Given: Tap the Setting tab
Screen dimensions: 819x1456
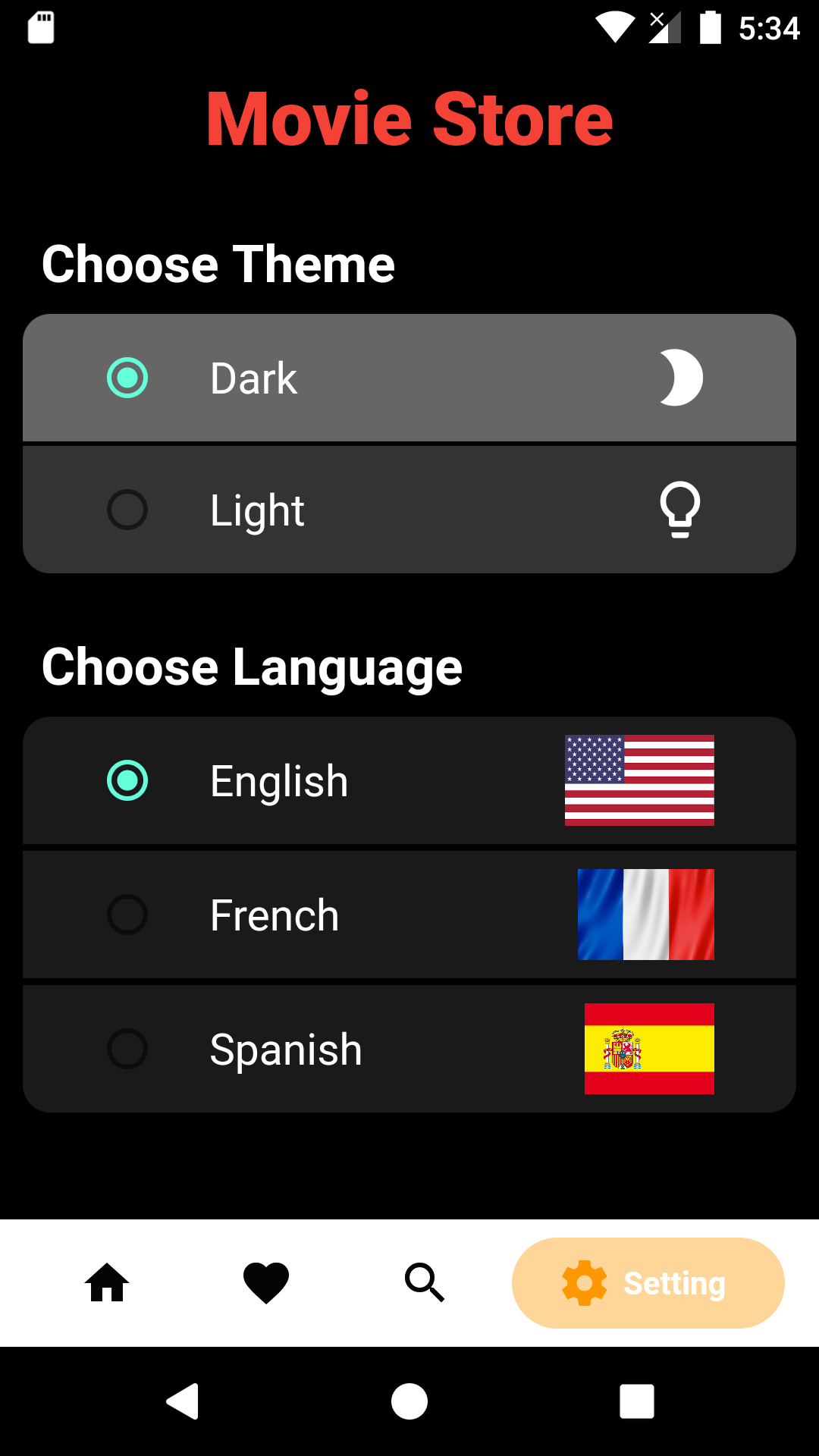Looking at the screenshot, I should [648, 1283].
